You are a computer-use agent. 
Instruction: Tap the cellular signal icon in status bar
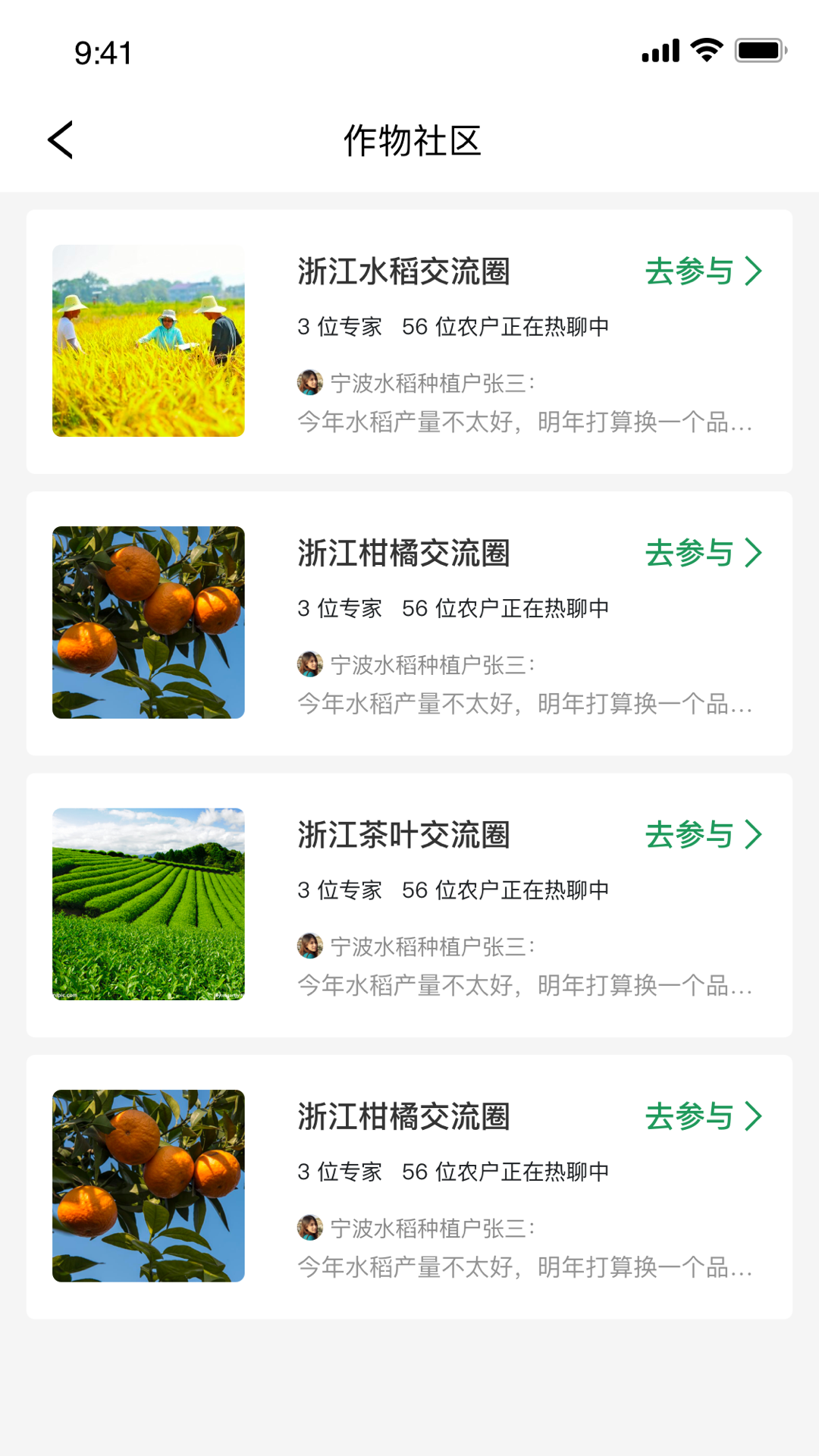point(660,50)
